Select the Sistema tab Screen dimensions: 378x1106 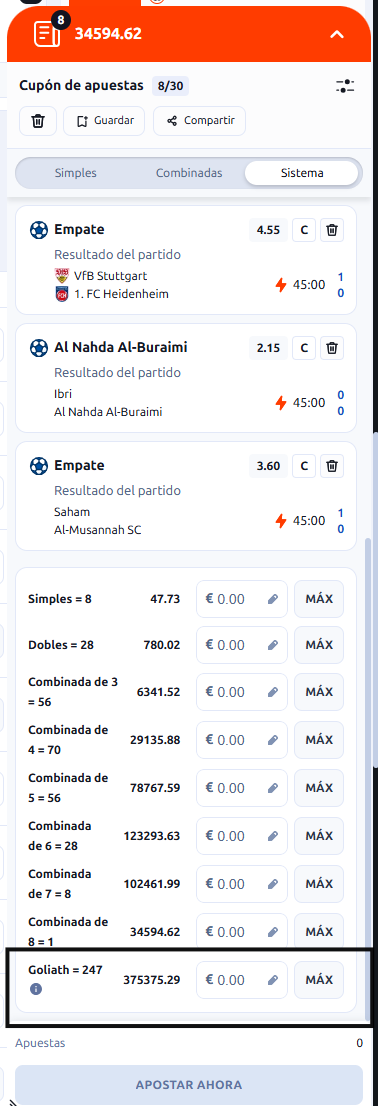[302, 173]
